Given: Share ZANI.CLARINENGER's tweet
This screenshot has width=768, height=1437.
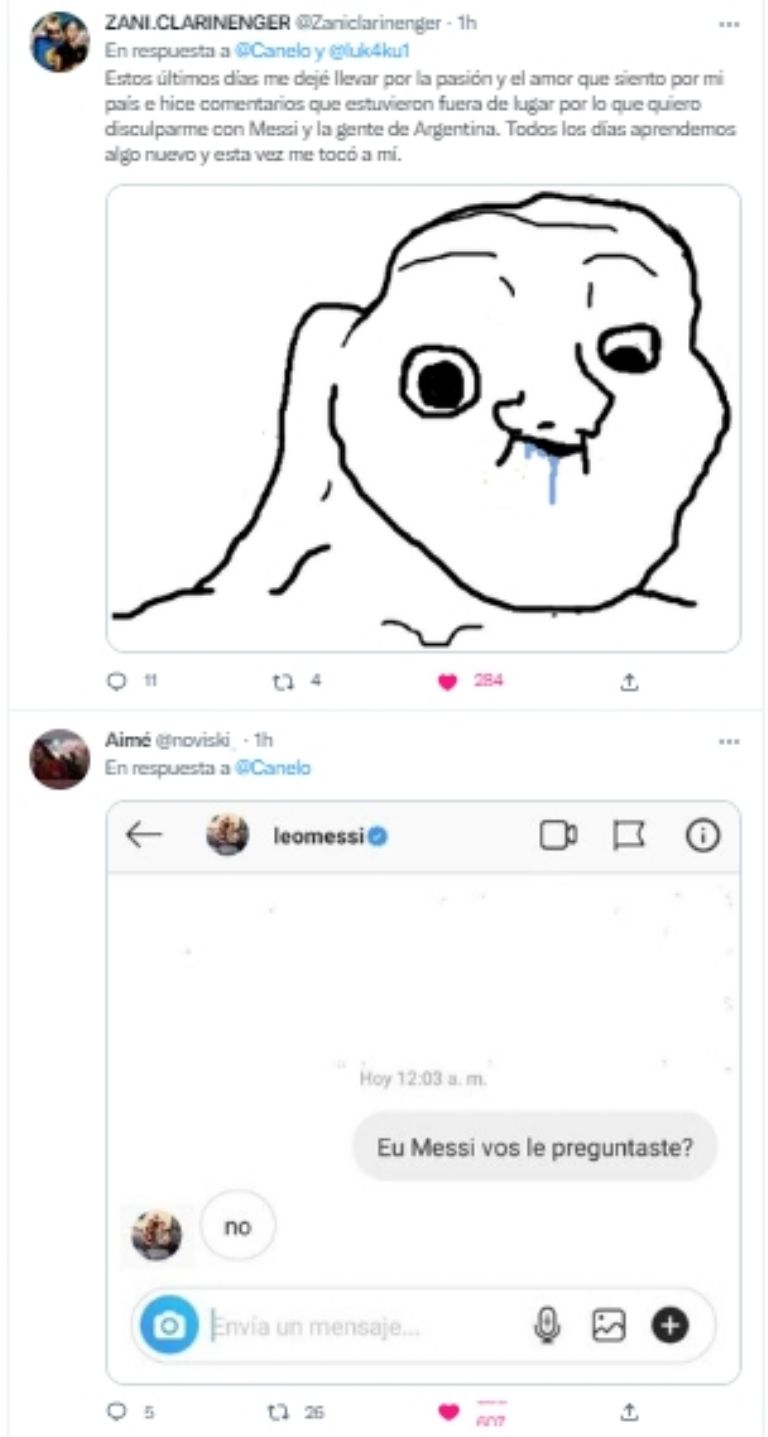Looking at the screenshot, I should point(630,681).
